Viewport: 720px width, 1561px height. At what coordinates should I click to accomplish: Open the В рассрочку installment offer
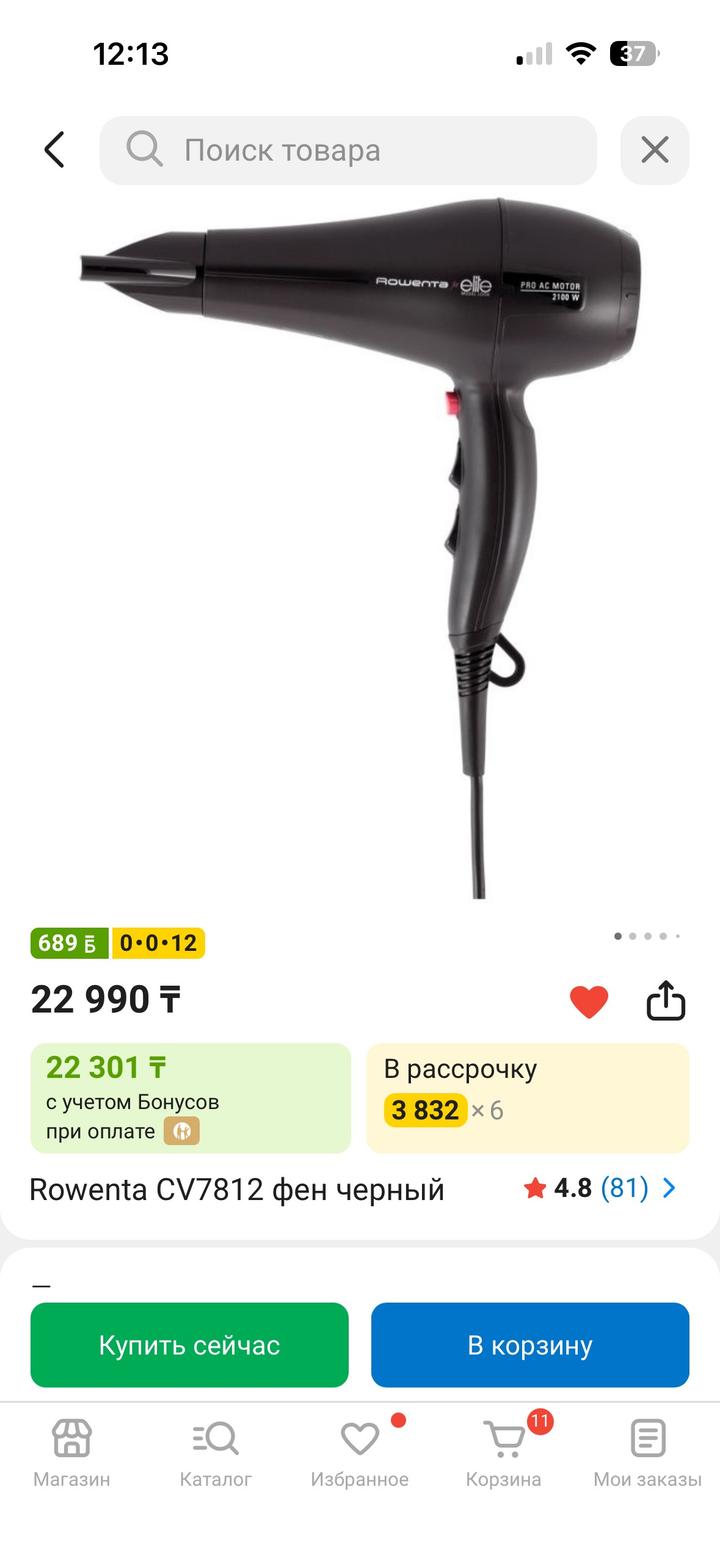[x=527, y=1097]
